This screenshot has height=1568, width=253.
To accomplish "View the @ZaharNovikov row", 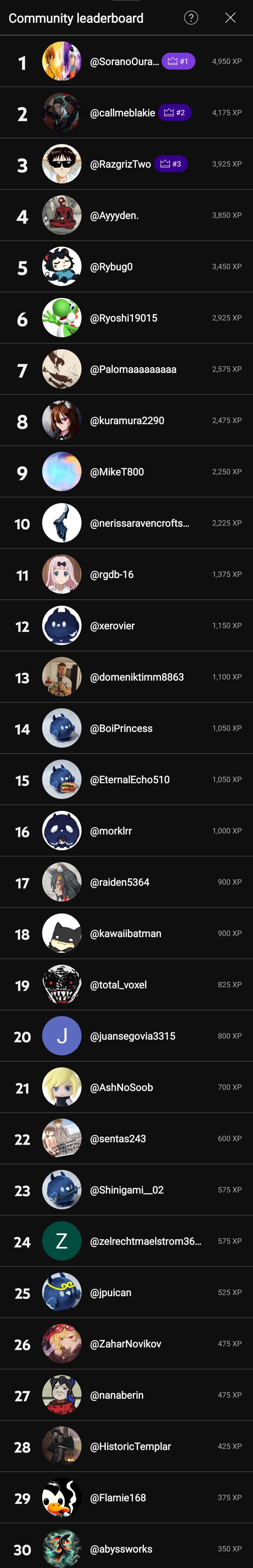I will tap(126, 1343).
